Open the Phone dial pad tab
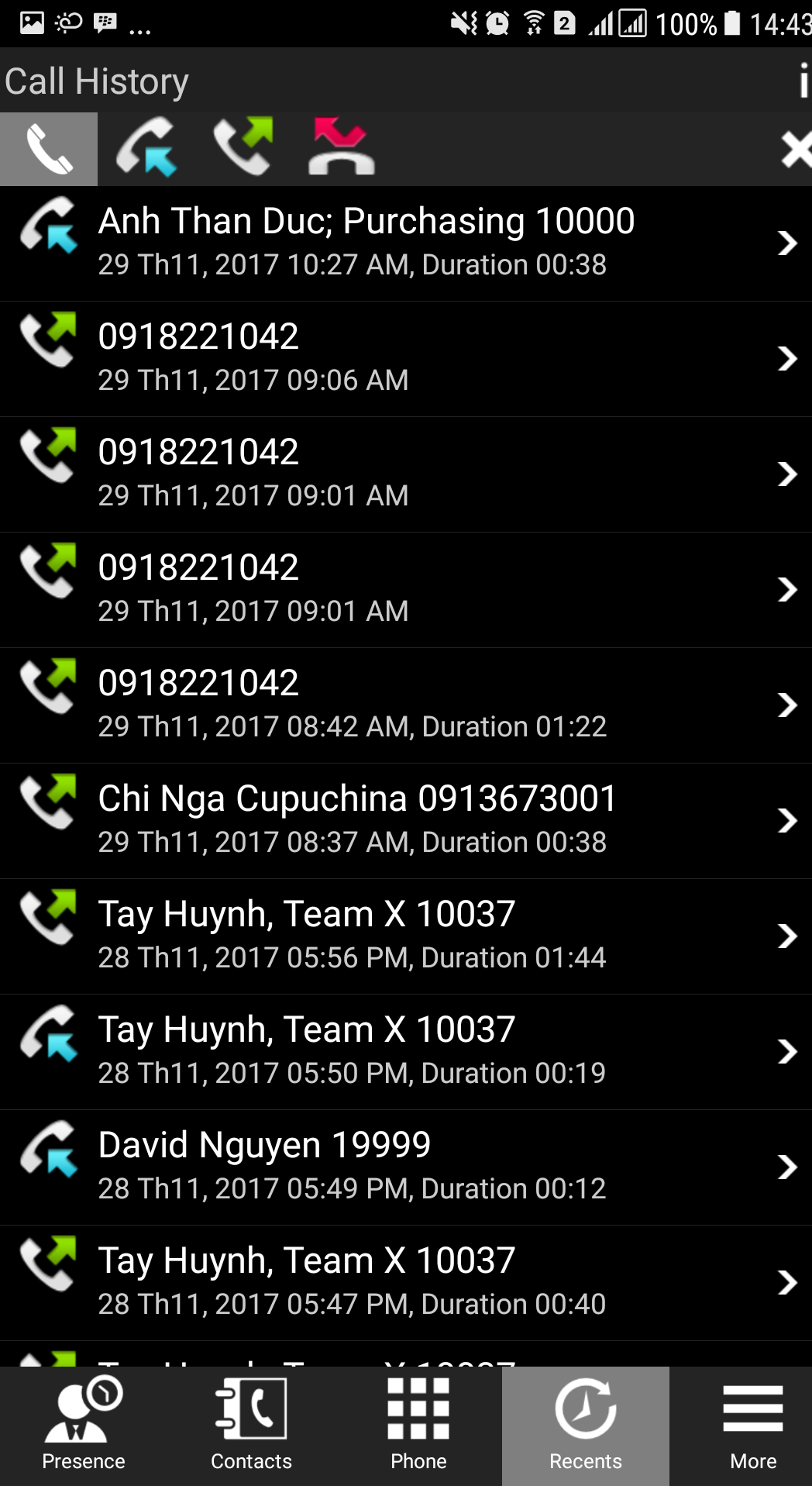Viewport: 812px width, 1486px height. (418, 1426)
